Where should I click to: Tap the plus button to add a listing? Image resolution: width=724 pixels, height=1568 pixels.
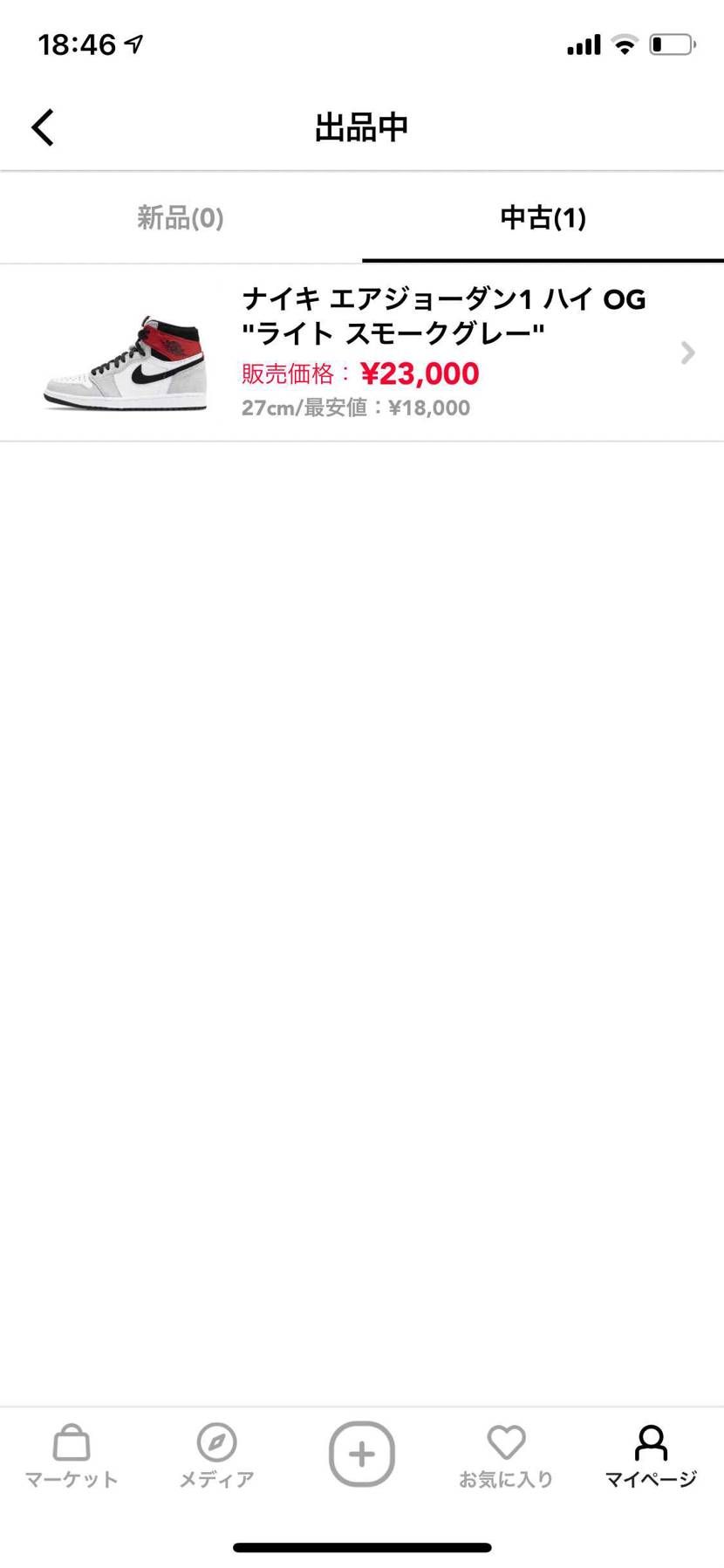pos(362,1454)
